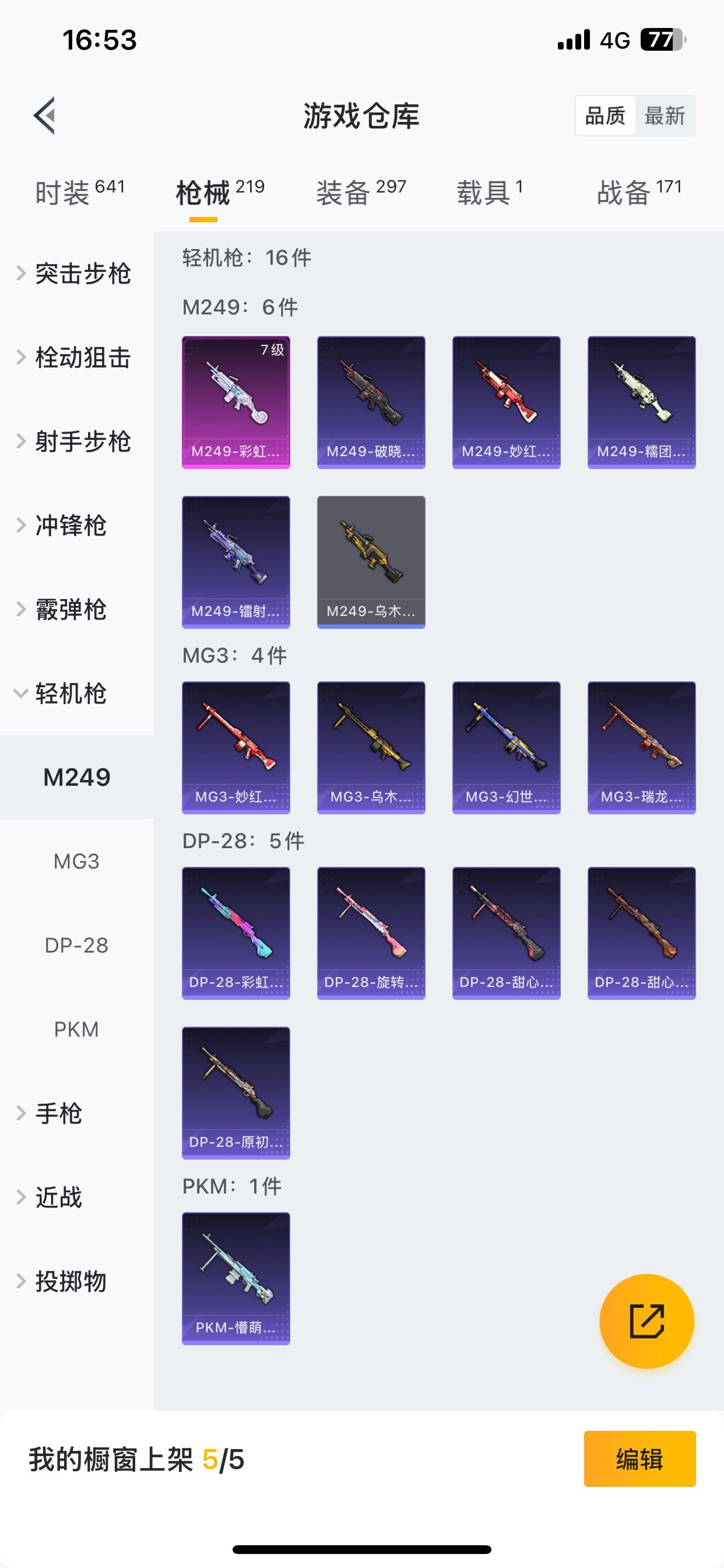Screen dimensions: 724x1568
Task: View the DP-28-旋转 skin
Action: pos(371,933)
